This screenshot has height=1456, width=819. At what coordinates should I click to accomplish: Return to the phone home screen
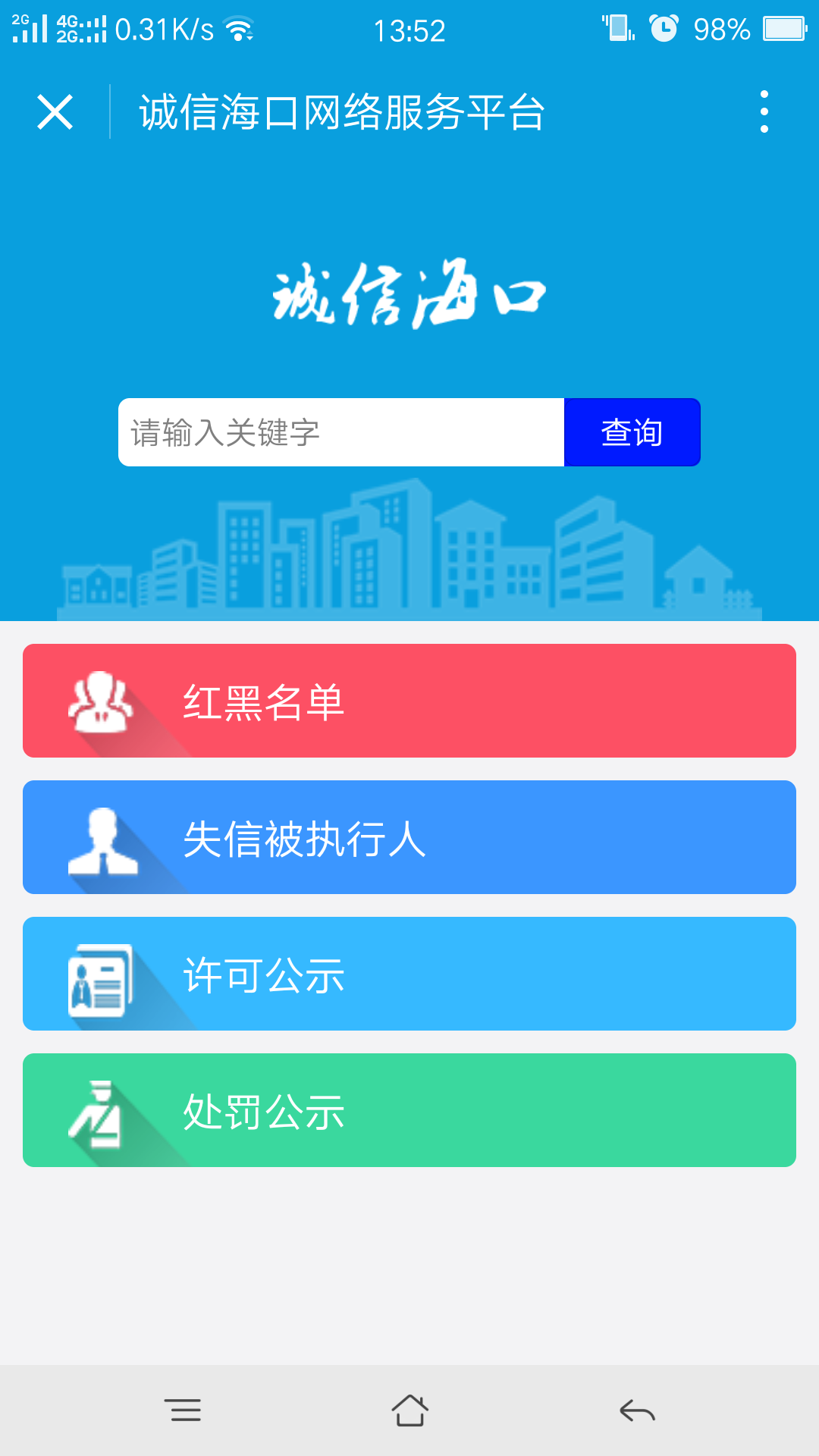pos(409,1410)
